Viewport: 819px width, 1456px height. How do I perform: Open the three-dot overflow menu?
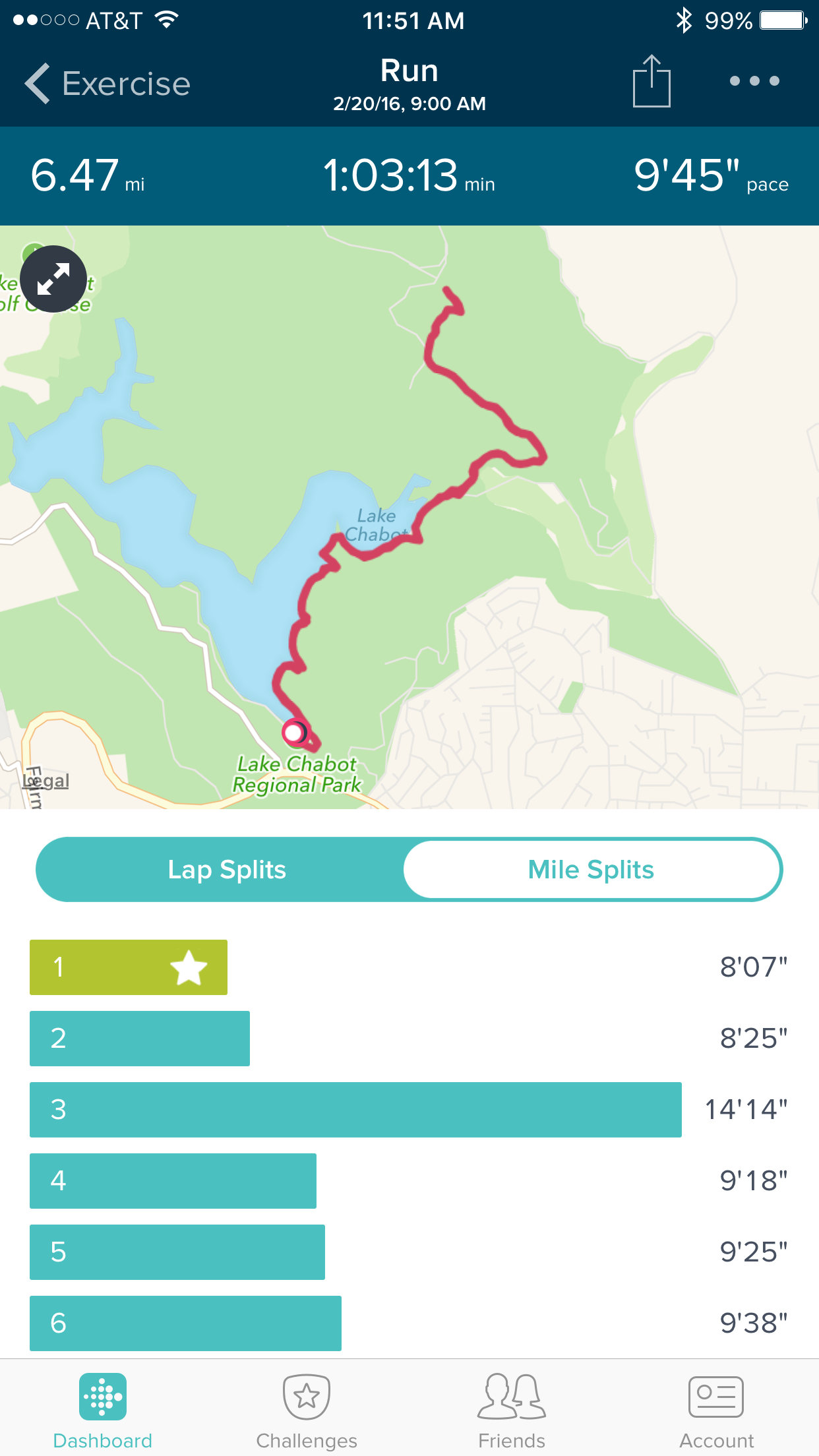[754, 81]
